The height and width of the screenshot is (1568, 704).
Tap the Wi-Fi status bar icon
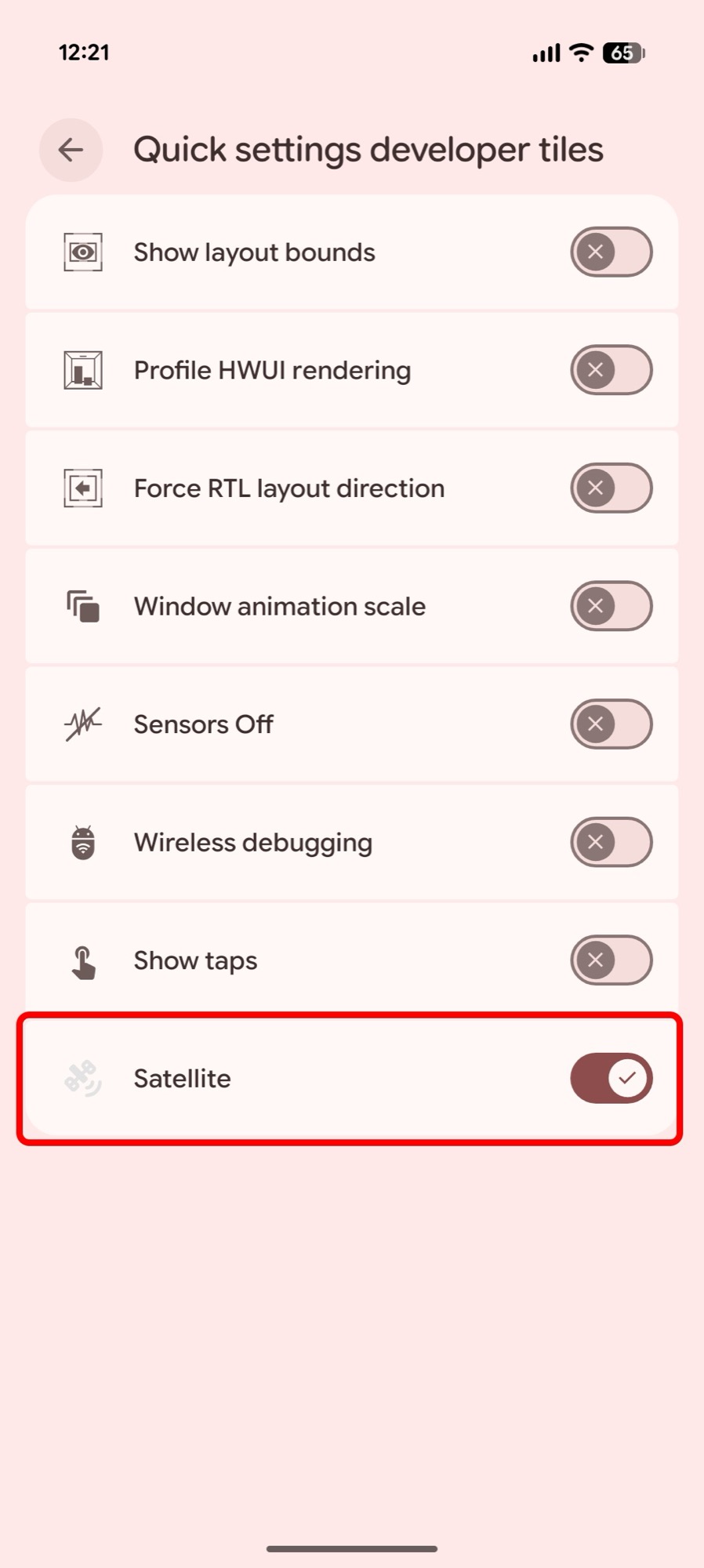(580, 52)
